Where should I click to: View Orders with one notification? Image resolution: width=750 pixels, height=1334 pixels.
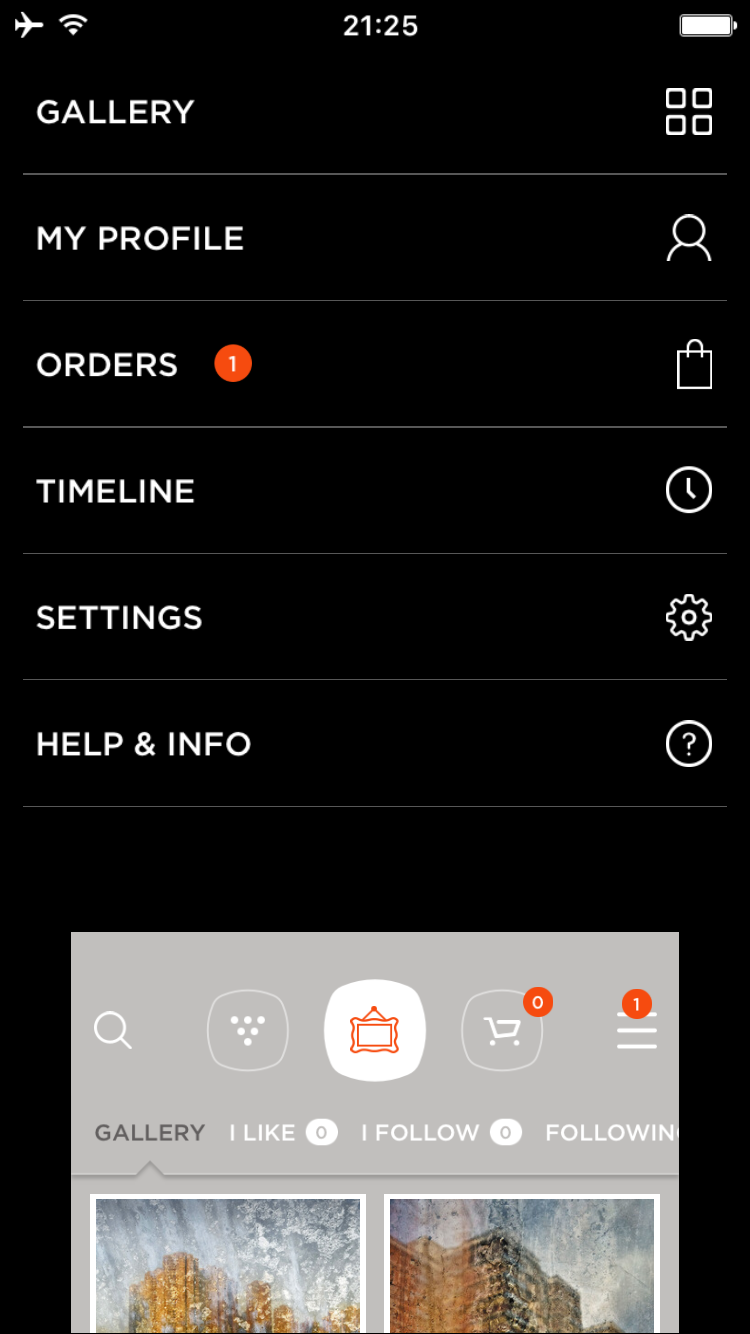coord(375,365)
